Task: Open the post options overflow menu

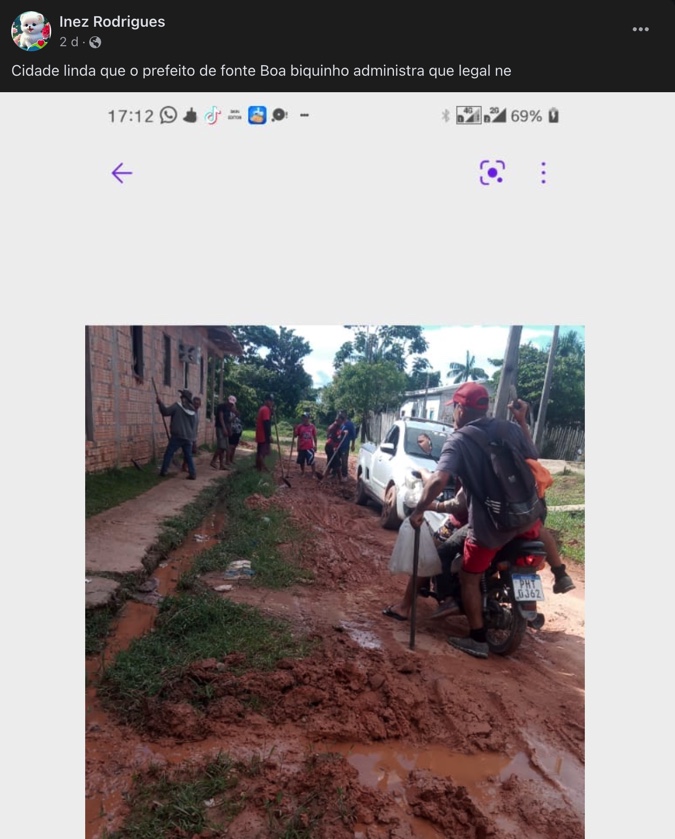Action: 641,29
